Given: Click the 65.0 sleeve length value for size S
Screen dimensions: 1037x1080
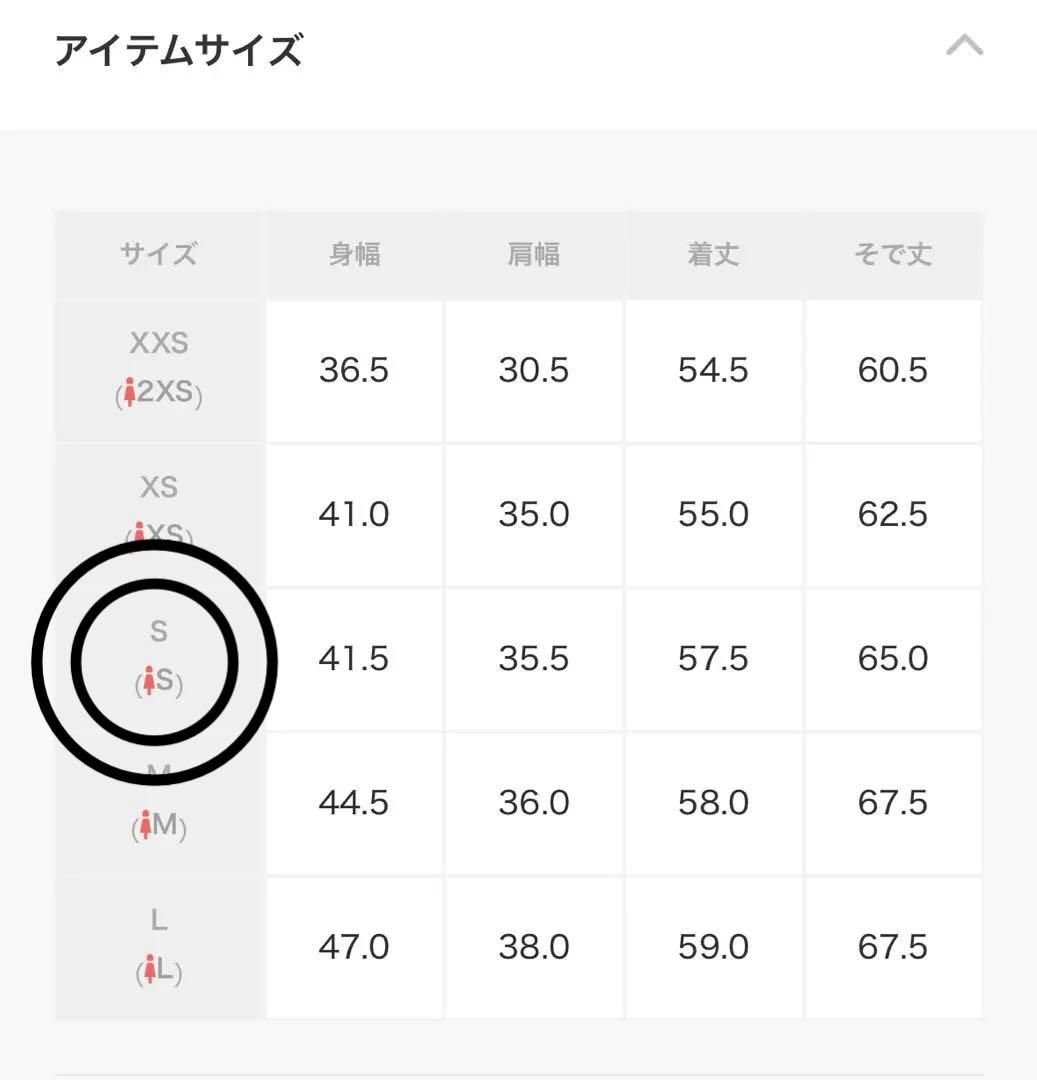Looking at the screenshot, I should click(893, 659).
